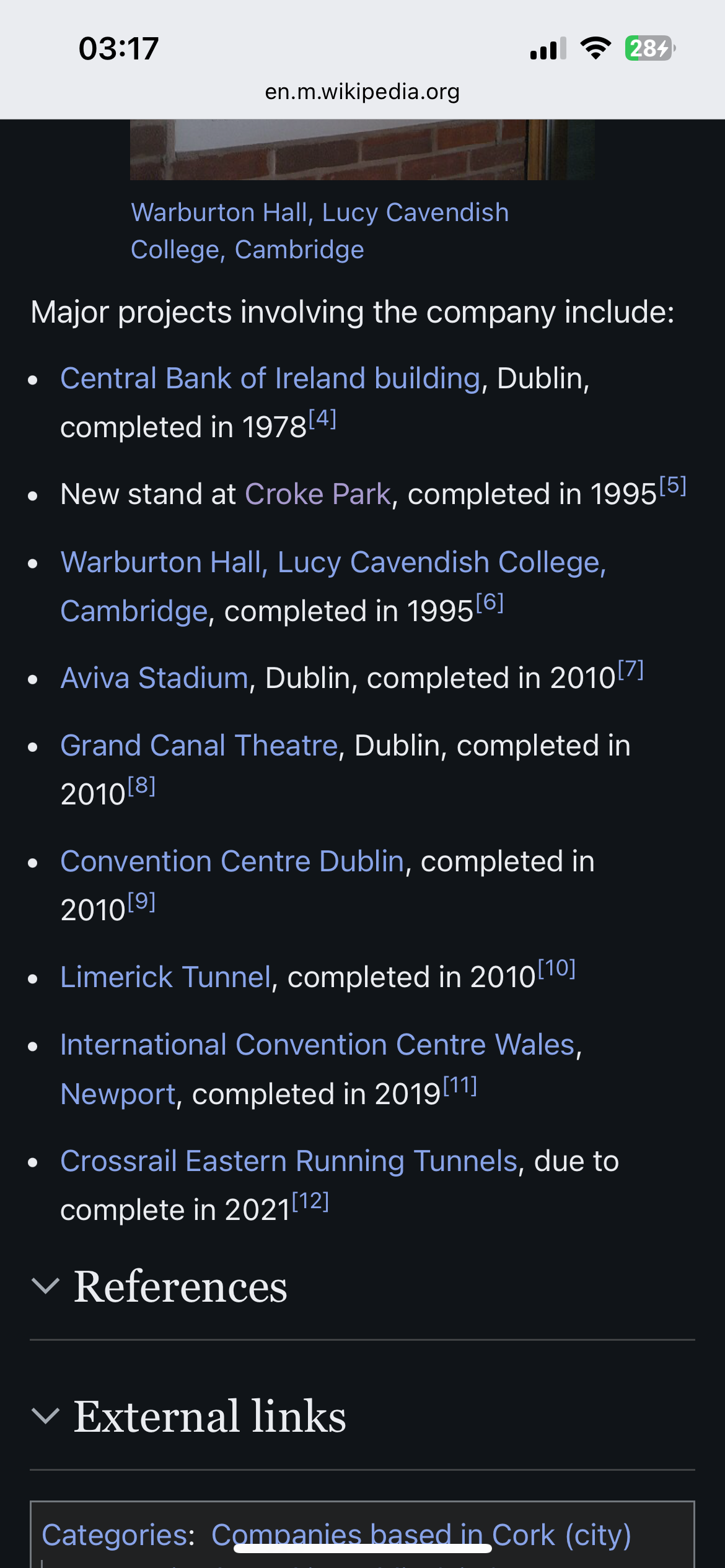725x1568 pixels.
Task: Open Central Bank of Ireland building link
Action: coord(270,378)
